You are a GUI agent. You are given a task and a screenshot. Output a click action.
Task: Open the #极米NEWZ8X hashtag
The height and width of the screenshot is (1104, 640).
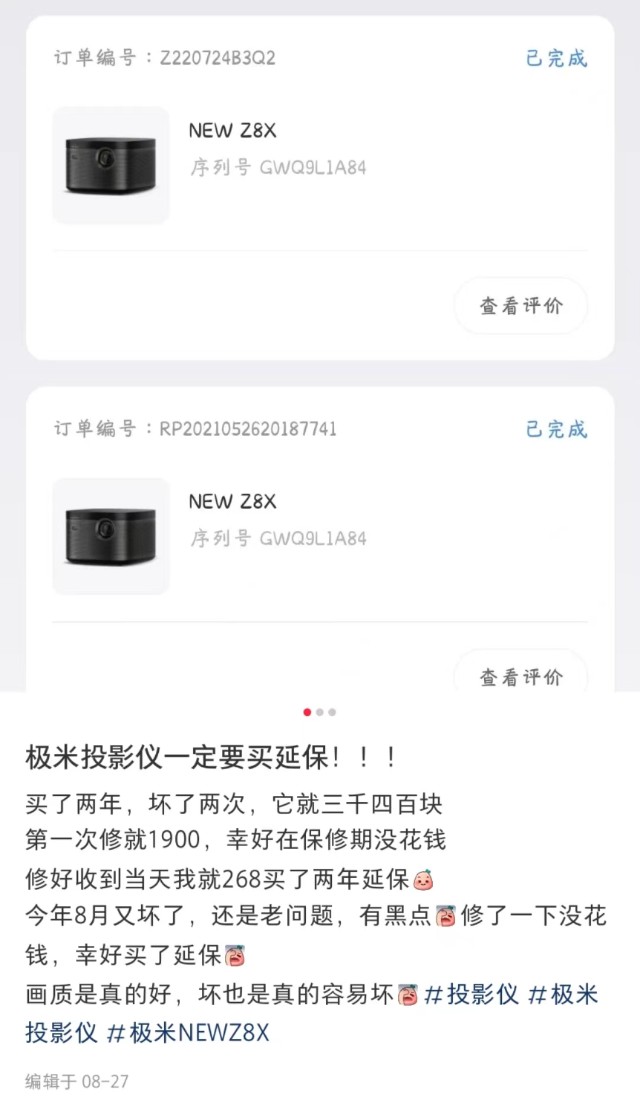(x=187, y=1032)
